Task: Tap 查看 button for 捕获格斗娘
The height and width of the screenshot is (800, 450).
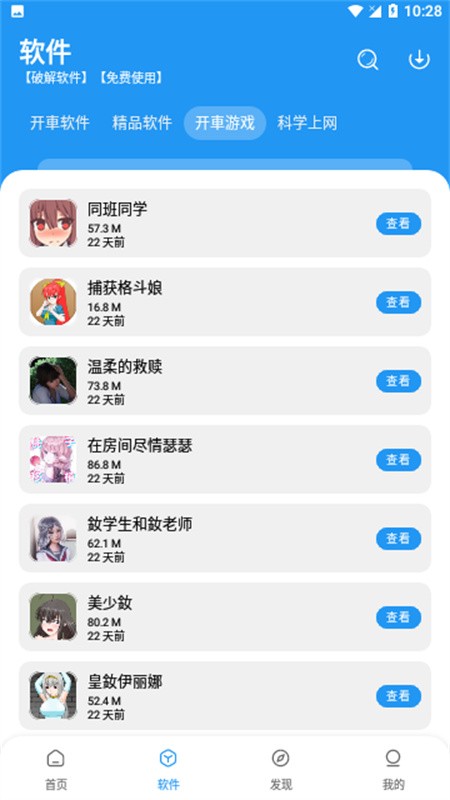Action: (x=398, y=303)
